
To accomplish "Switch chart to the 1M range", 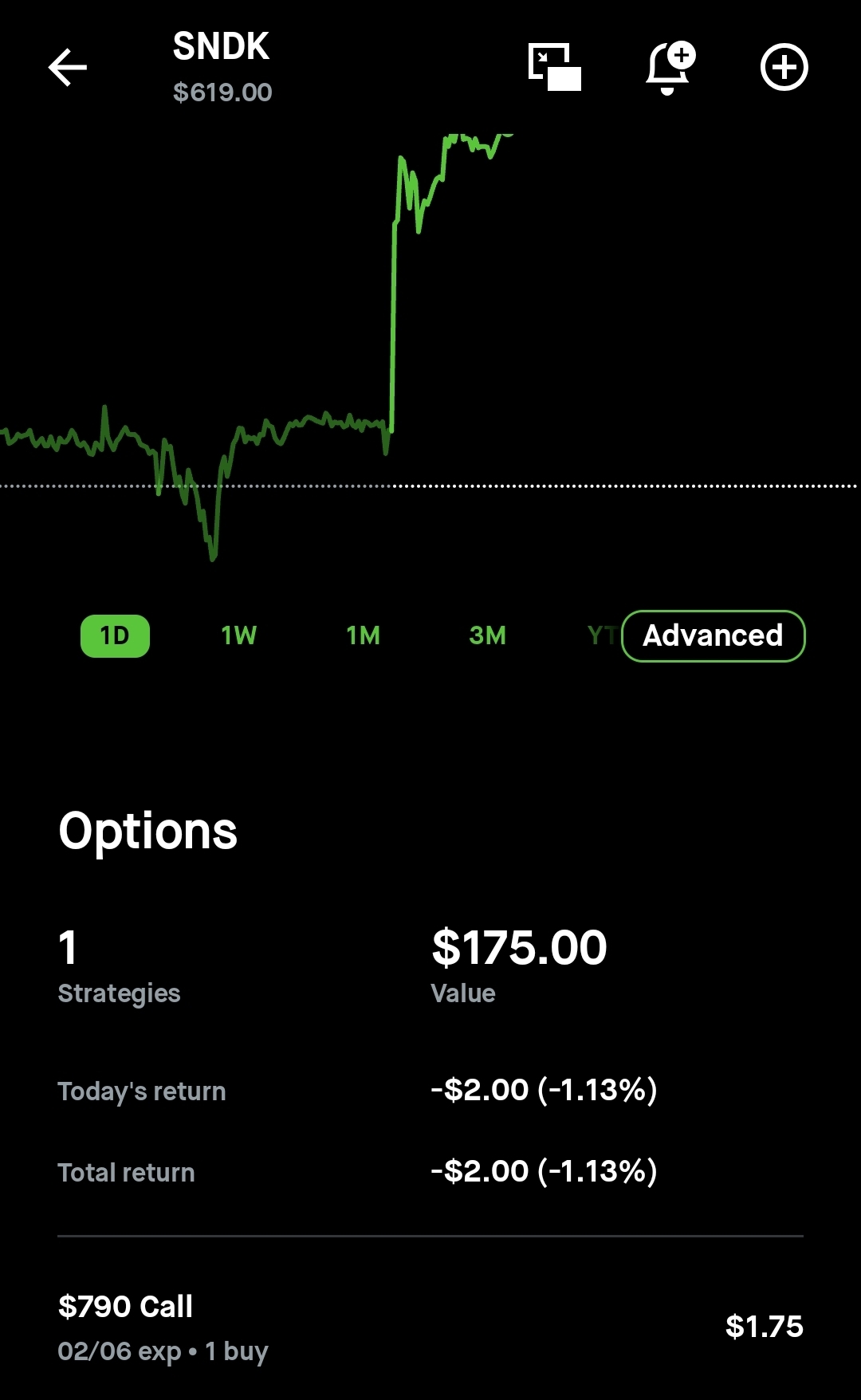I will coord(364,636).
